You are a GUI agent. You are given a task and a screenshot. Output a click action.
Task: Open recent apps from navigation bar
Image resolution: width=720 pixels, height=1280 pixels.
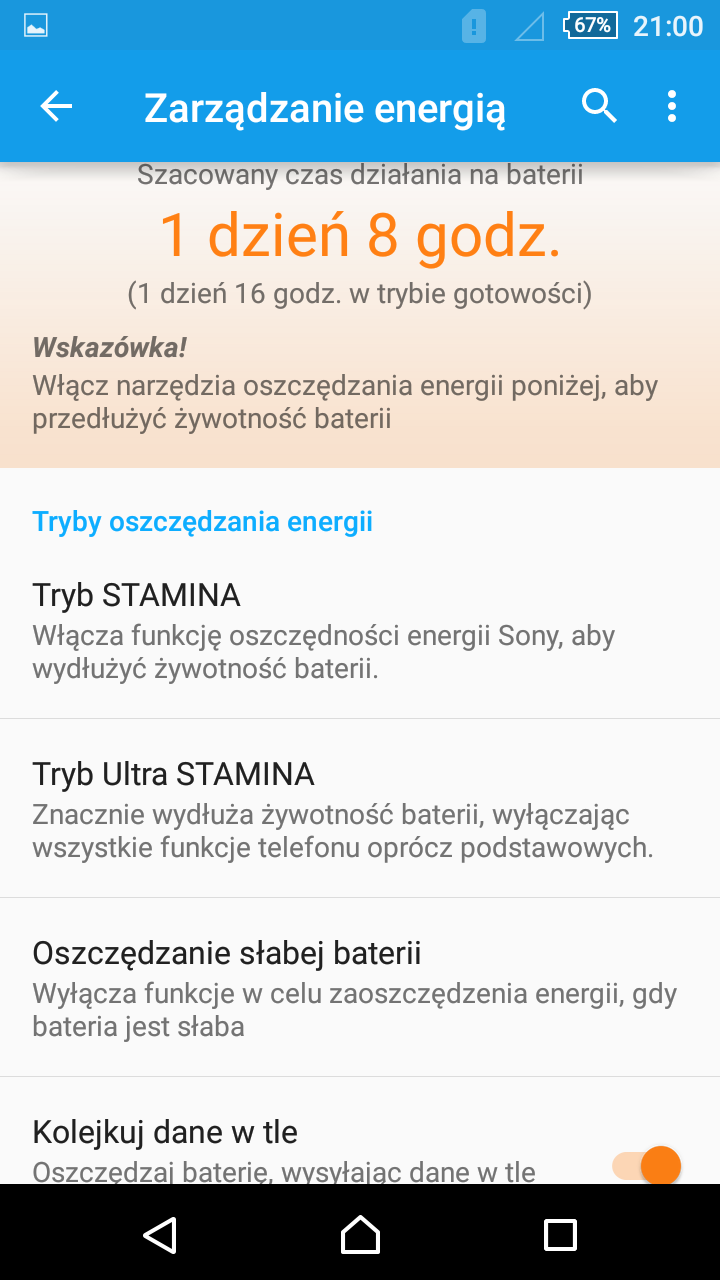560,1234
